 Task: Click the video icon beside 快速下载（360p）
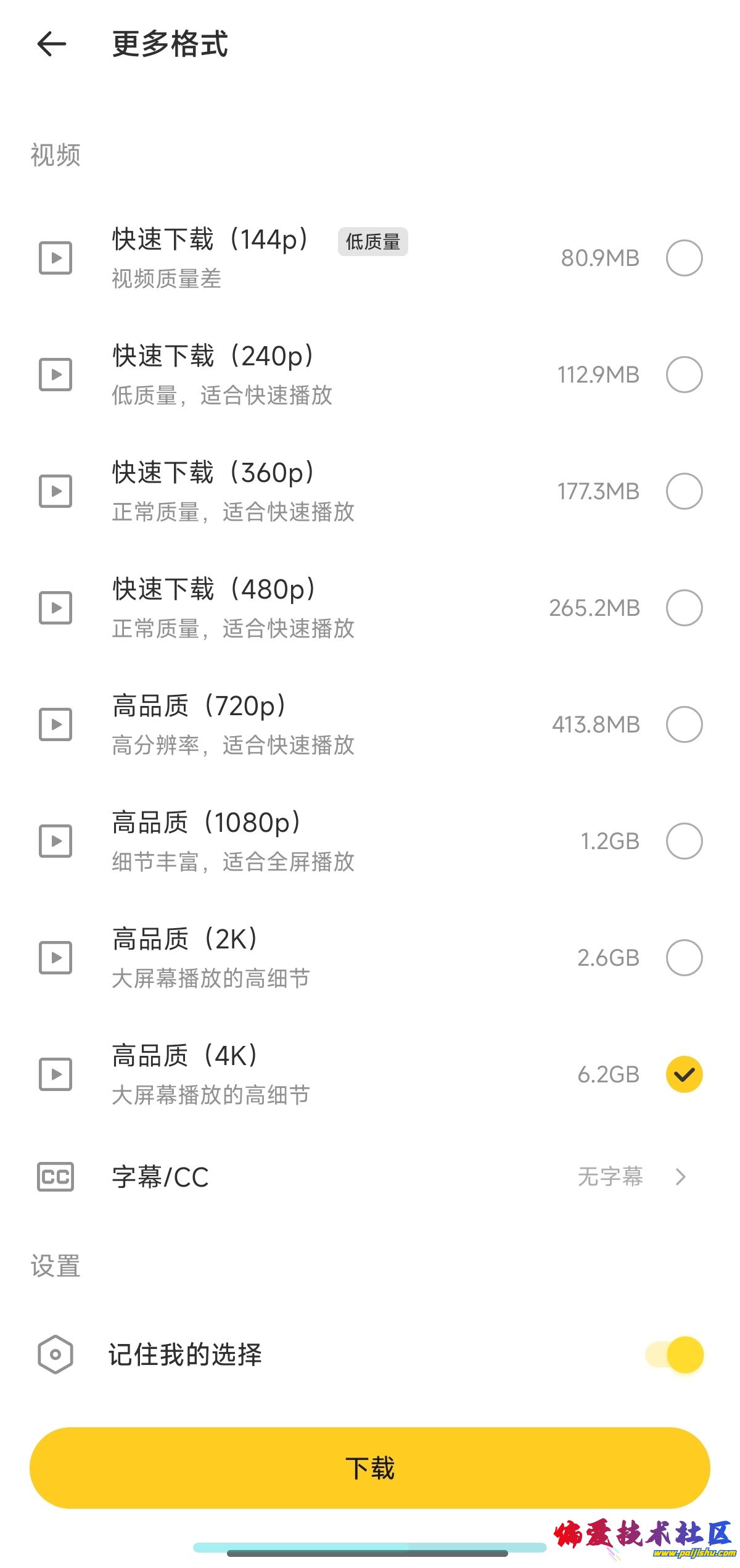coord(55,491)
